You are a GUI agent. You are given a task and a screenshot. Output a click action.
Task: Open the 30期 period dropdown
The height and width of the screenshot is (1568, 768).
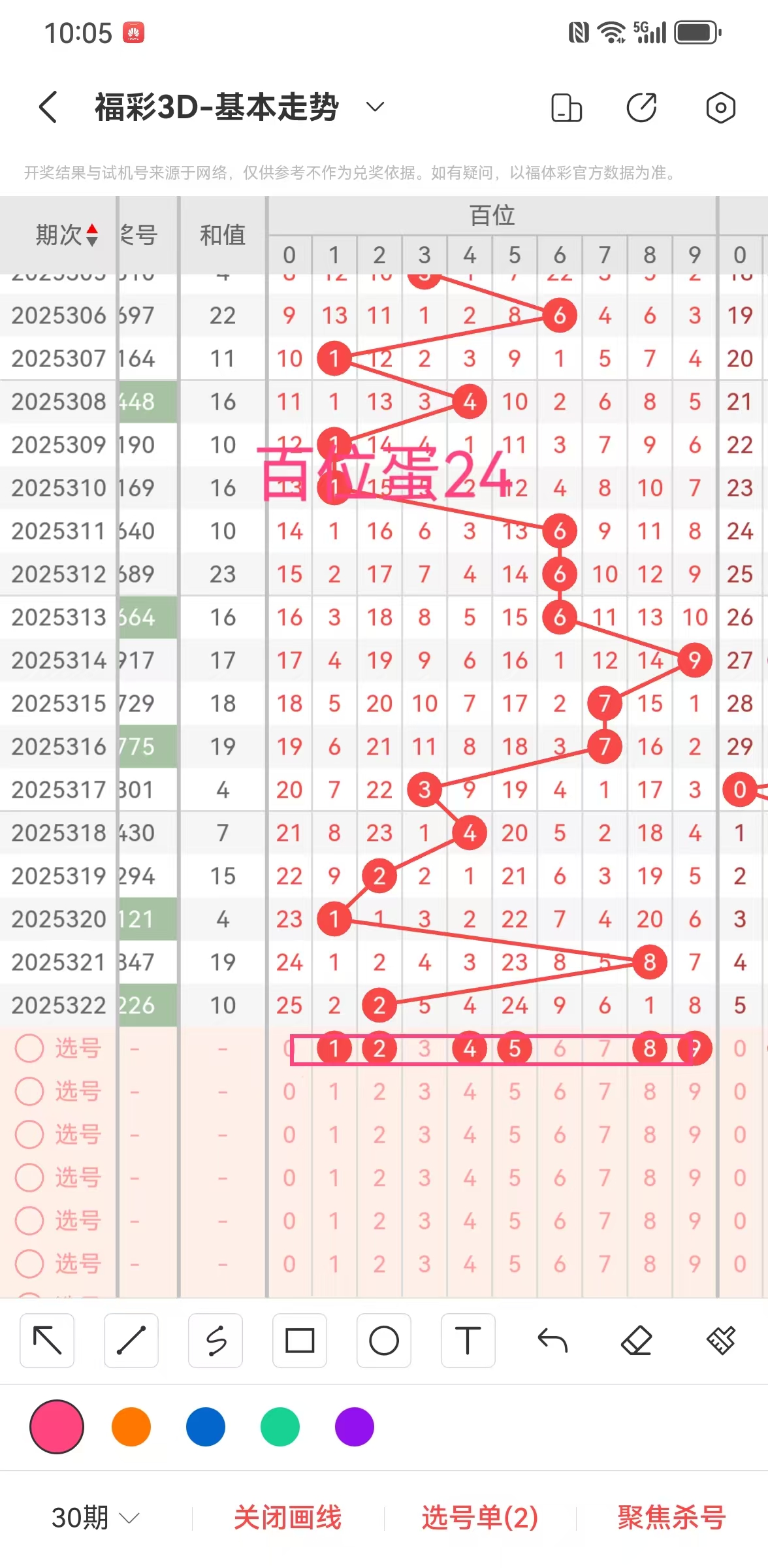tap(95, 1517)
